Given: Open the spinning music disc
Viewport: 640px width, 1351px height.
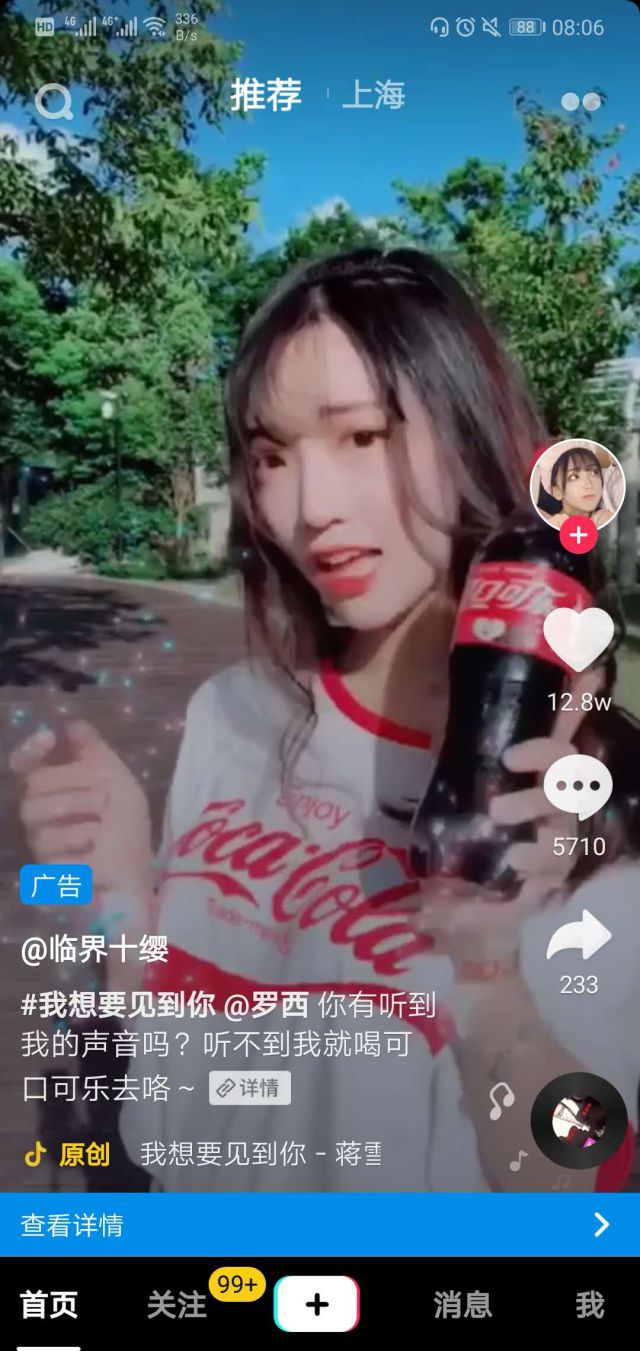Looking at the screenshot, I should click(x=579, y=1121).
